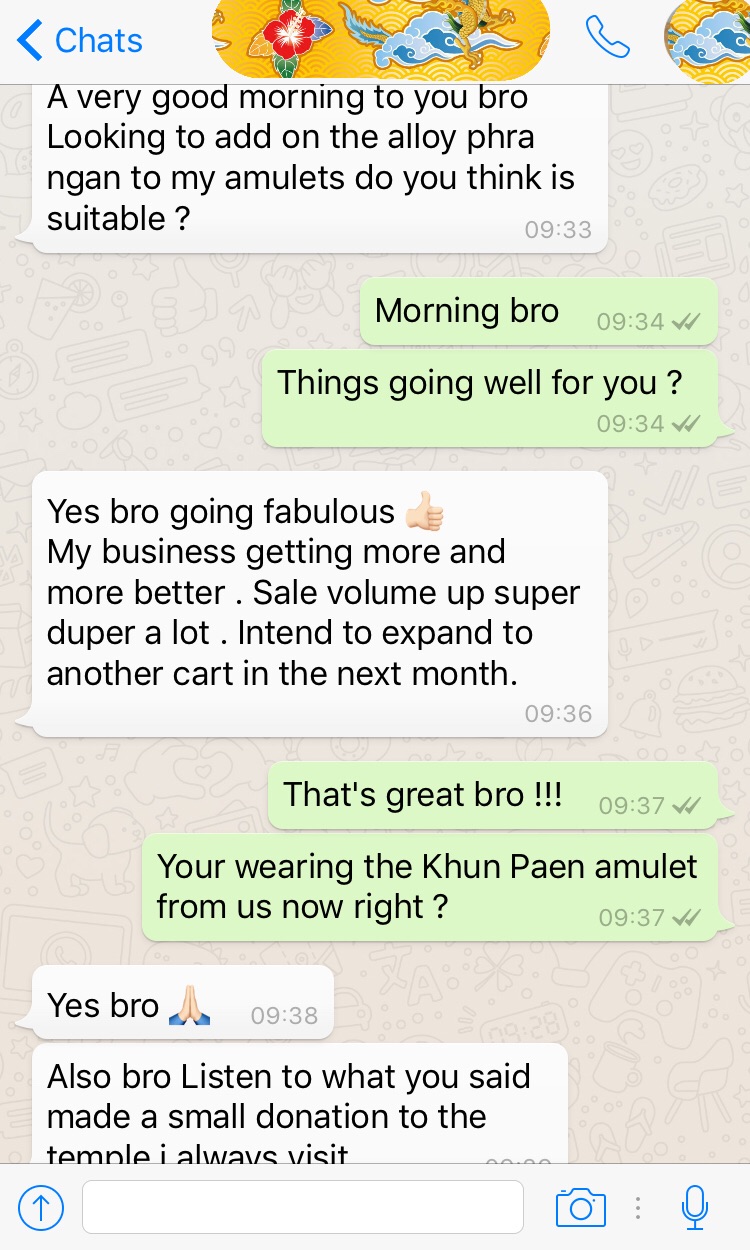Start a voice call with this contact
750x1250 pixels.
pos(607,38)
